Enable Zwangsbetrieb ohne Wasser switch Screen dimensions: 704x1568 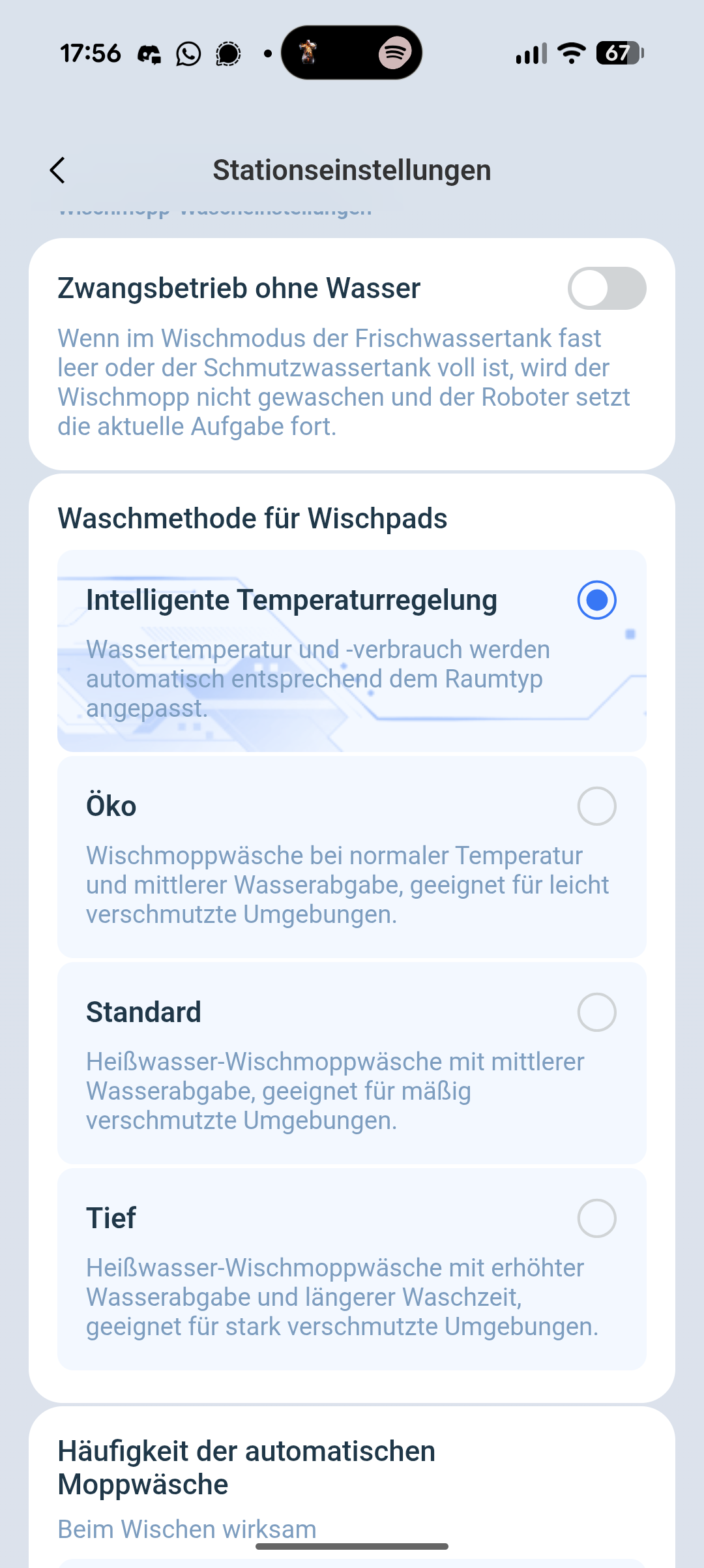[x=606, y=288]
